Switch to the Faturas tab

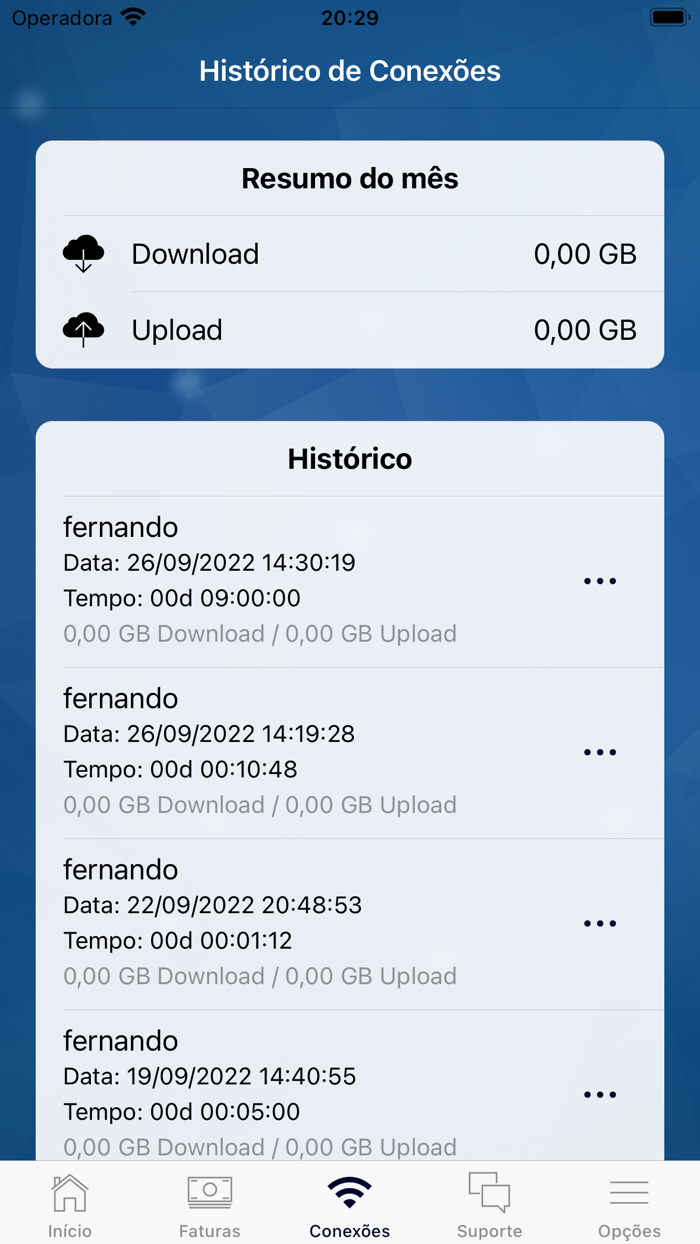pyautogui.click(x=210, y=1204)
